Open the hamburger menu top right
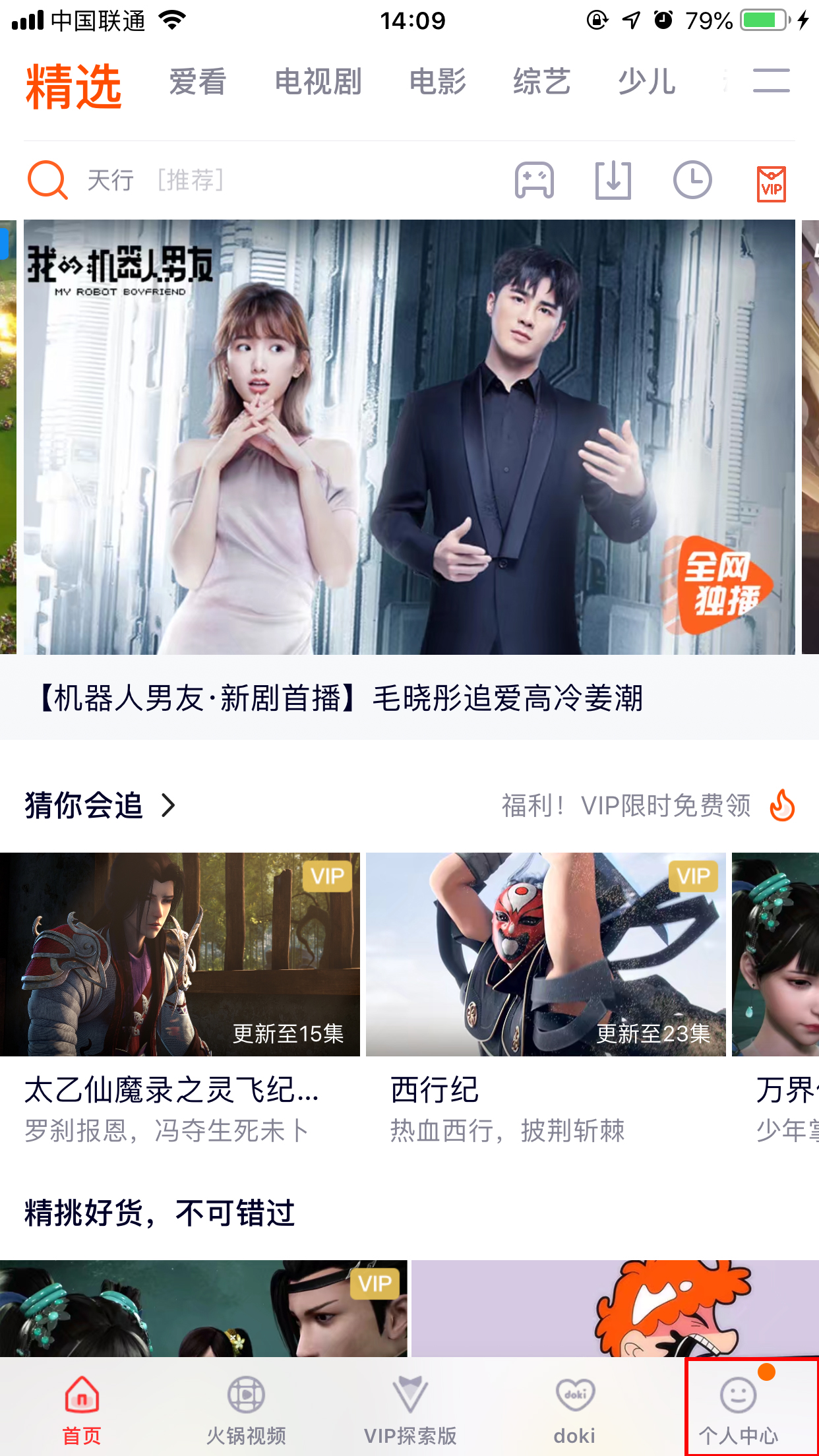 click(x=773, y=81)
